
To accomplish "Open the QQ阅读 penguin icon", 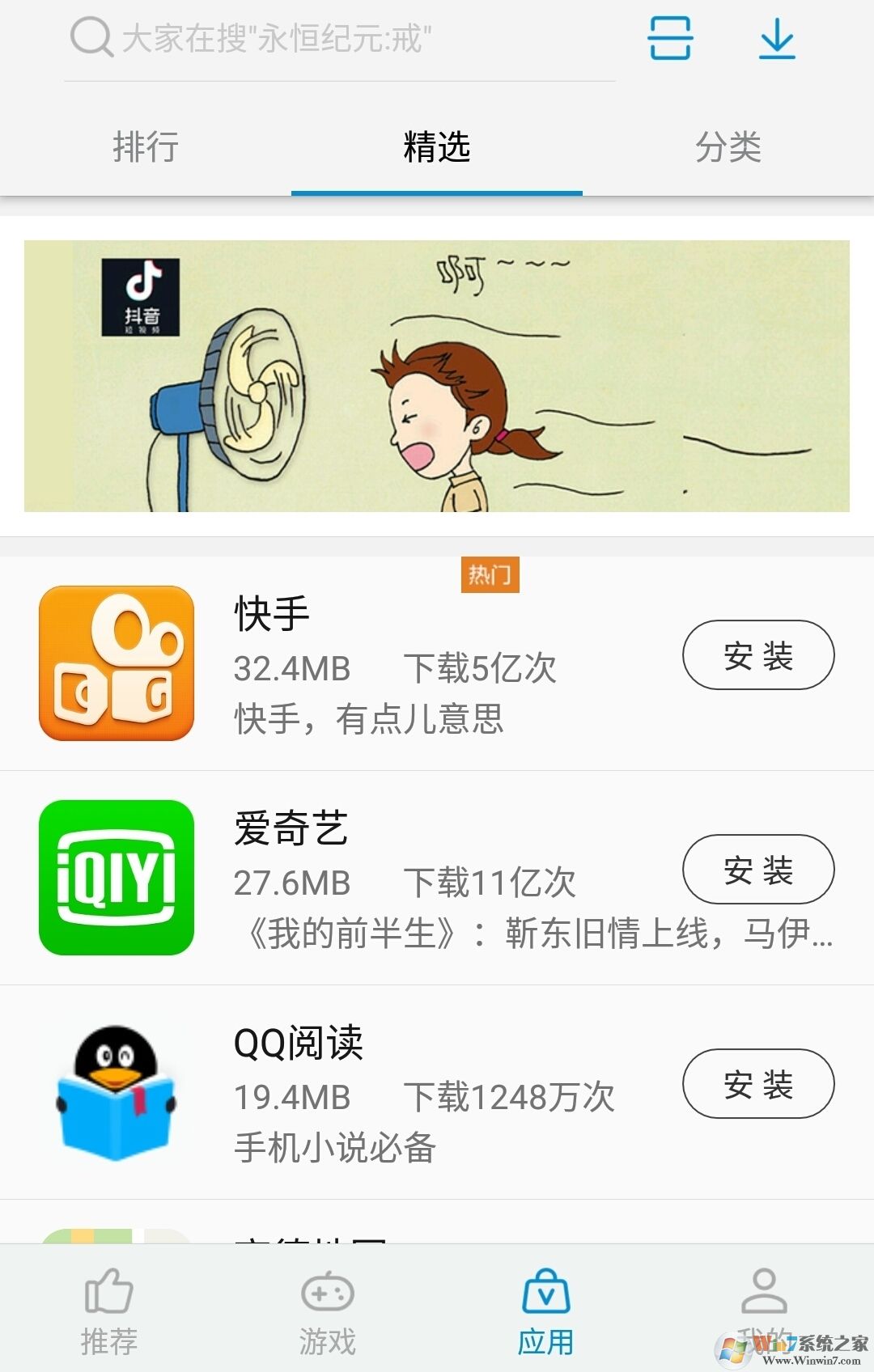I will pyautogui.click(x=116, y=1088).
